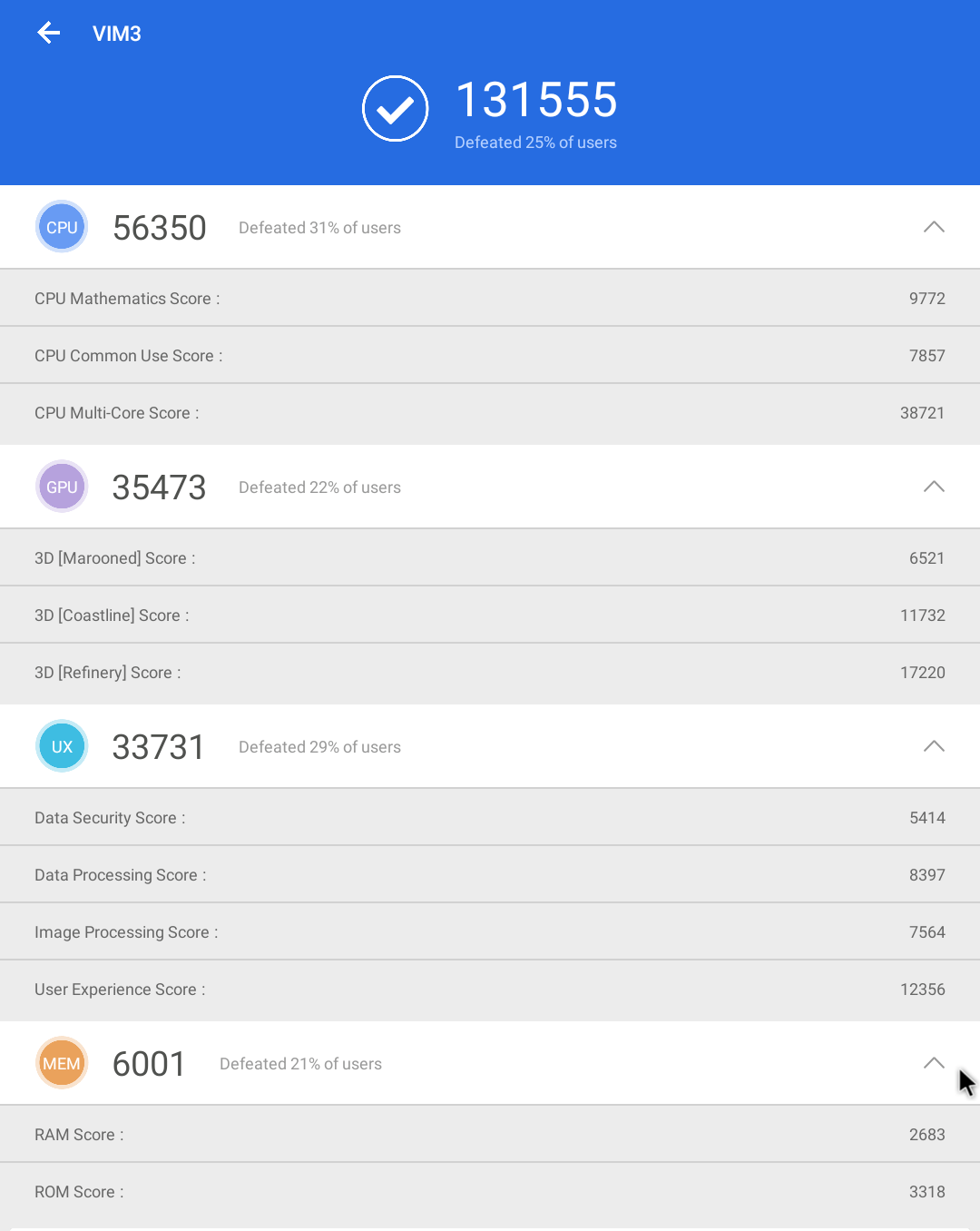The height and width of the screenshot is (1231, 980).
Task: Collapse the UX score section
Action: 934,746
